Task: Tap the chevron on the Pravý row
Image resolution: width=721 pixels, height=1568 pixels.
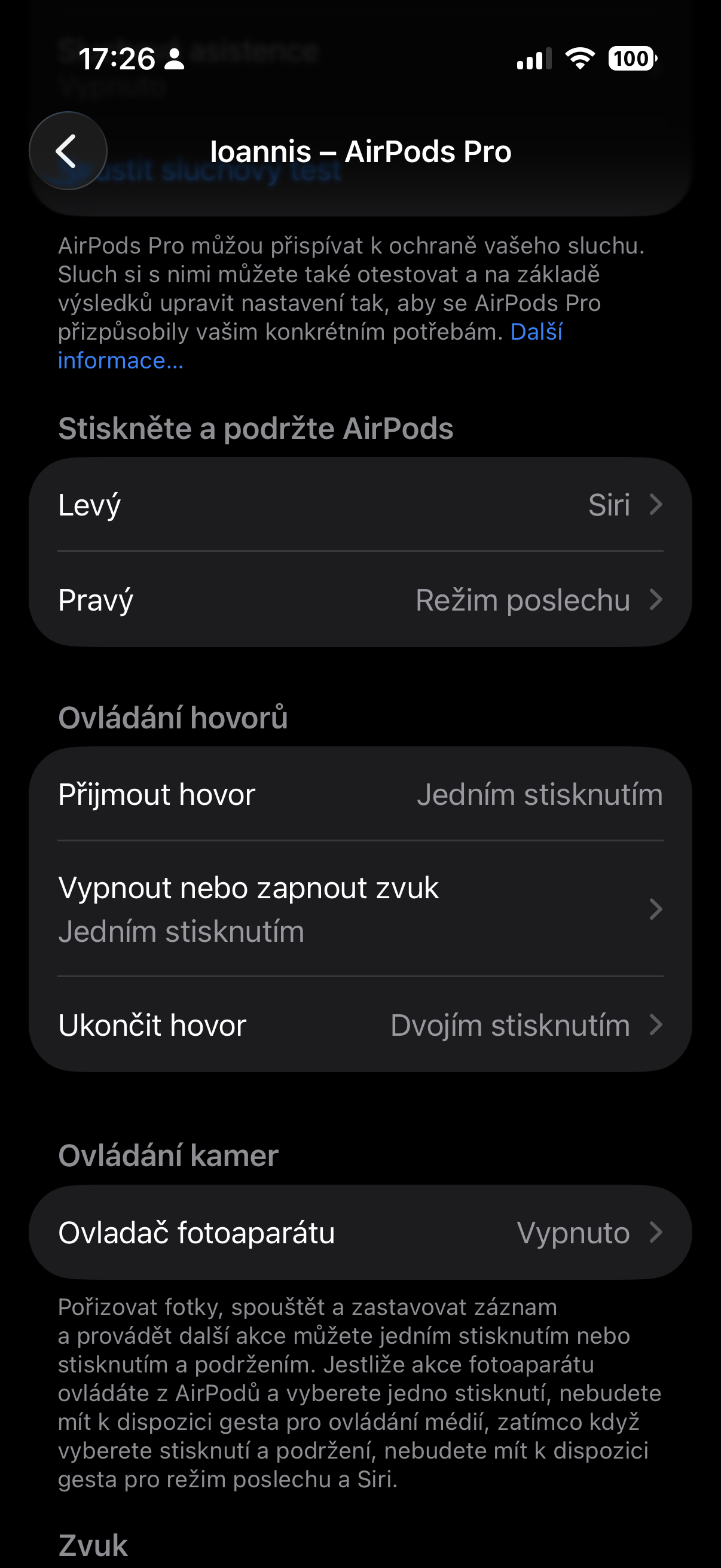Action: pyautogui.click(x=655, y=602)
